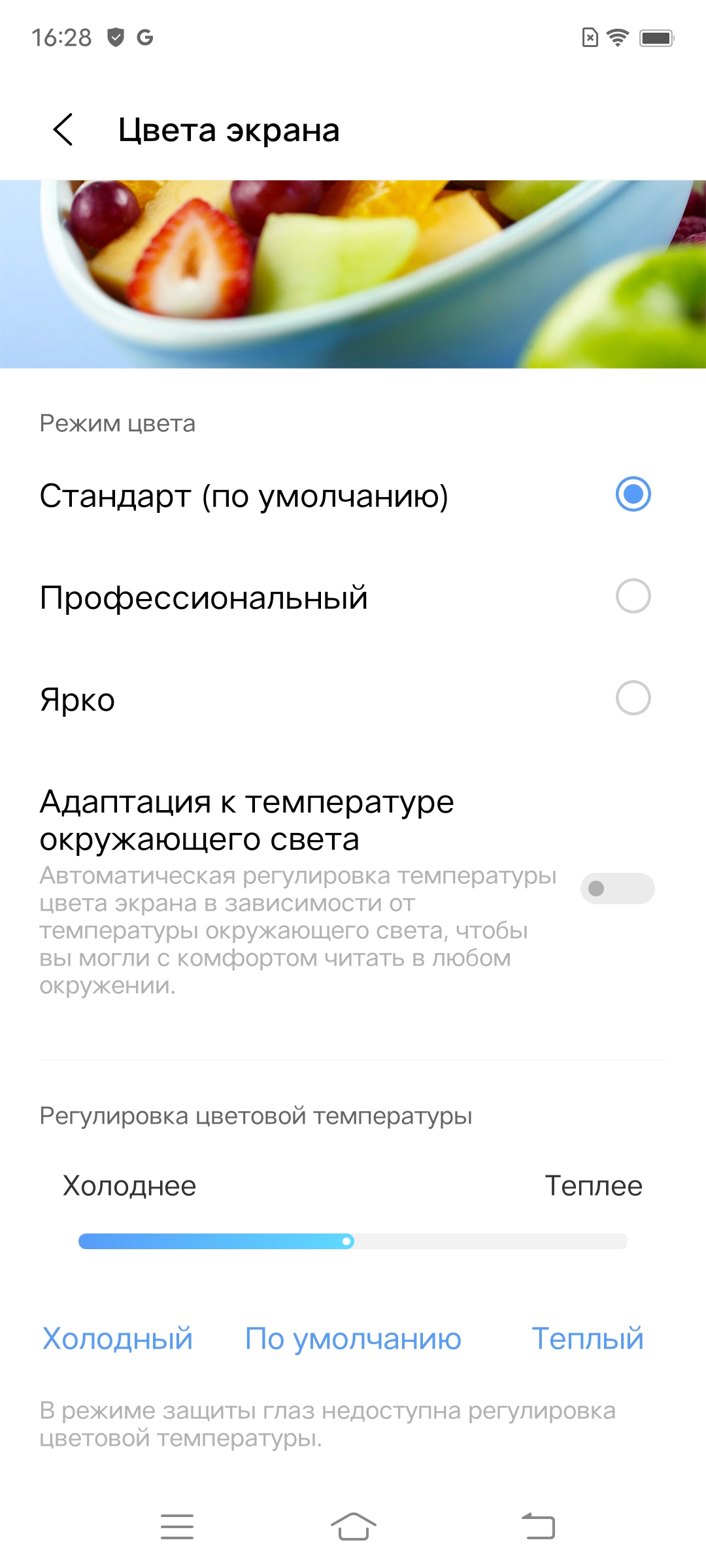Open recent apps from navigation bar
Viewport: 706px width, 1568px height.
(x=177, y=1527)
